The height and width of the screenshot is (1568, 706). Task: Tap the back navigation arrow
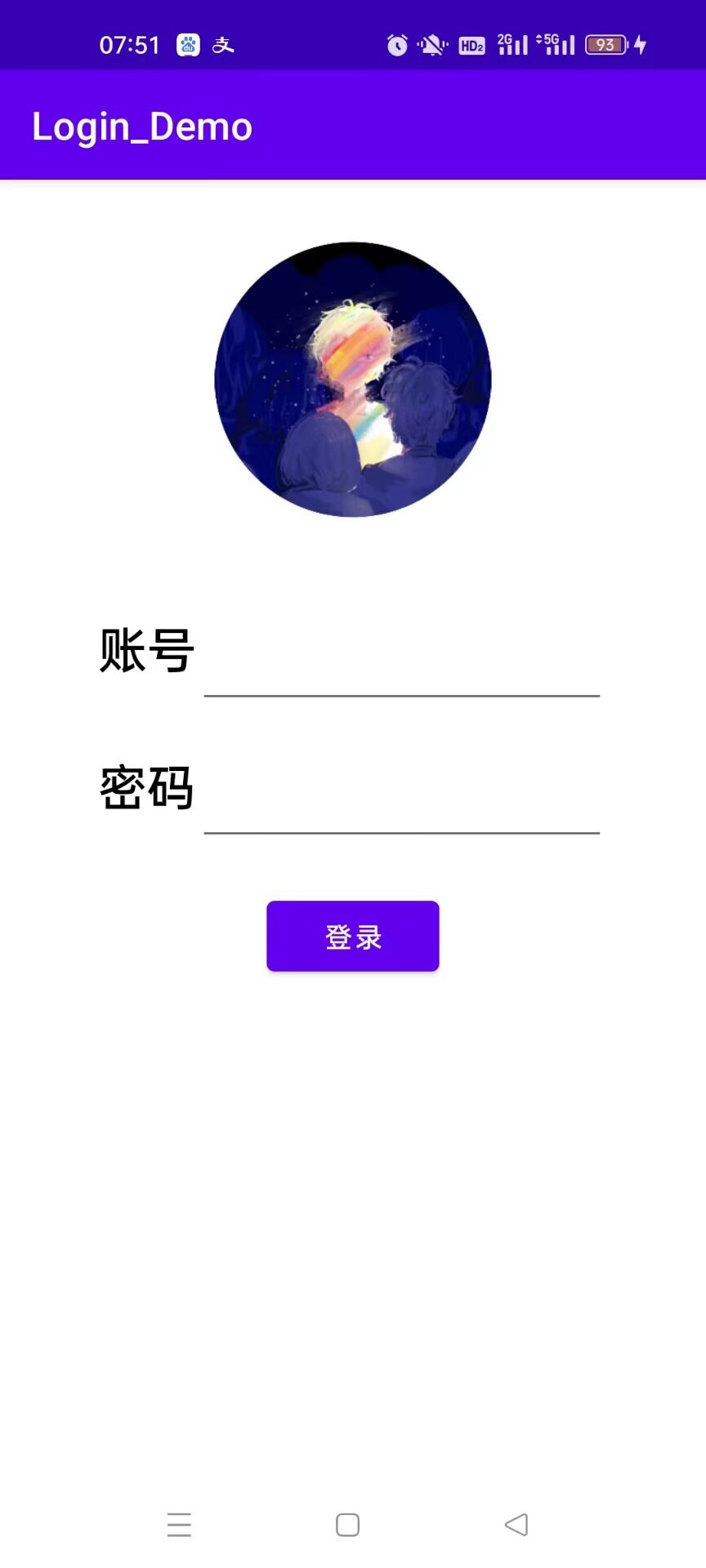[x=517, y=1524]
